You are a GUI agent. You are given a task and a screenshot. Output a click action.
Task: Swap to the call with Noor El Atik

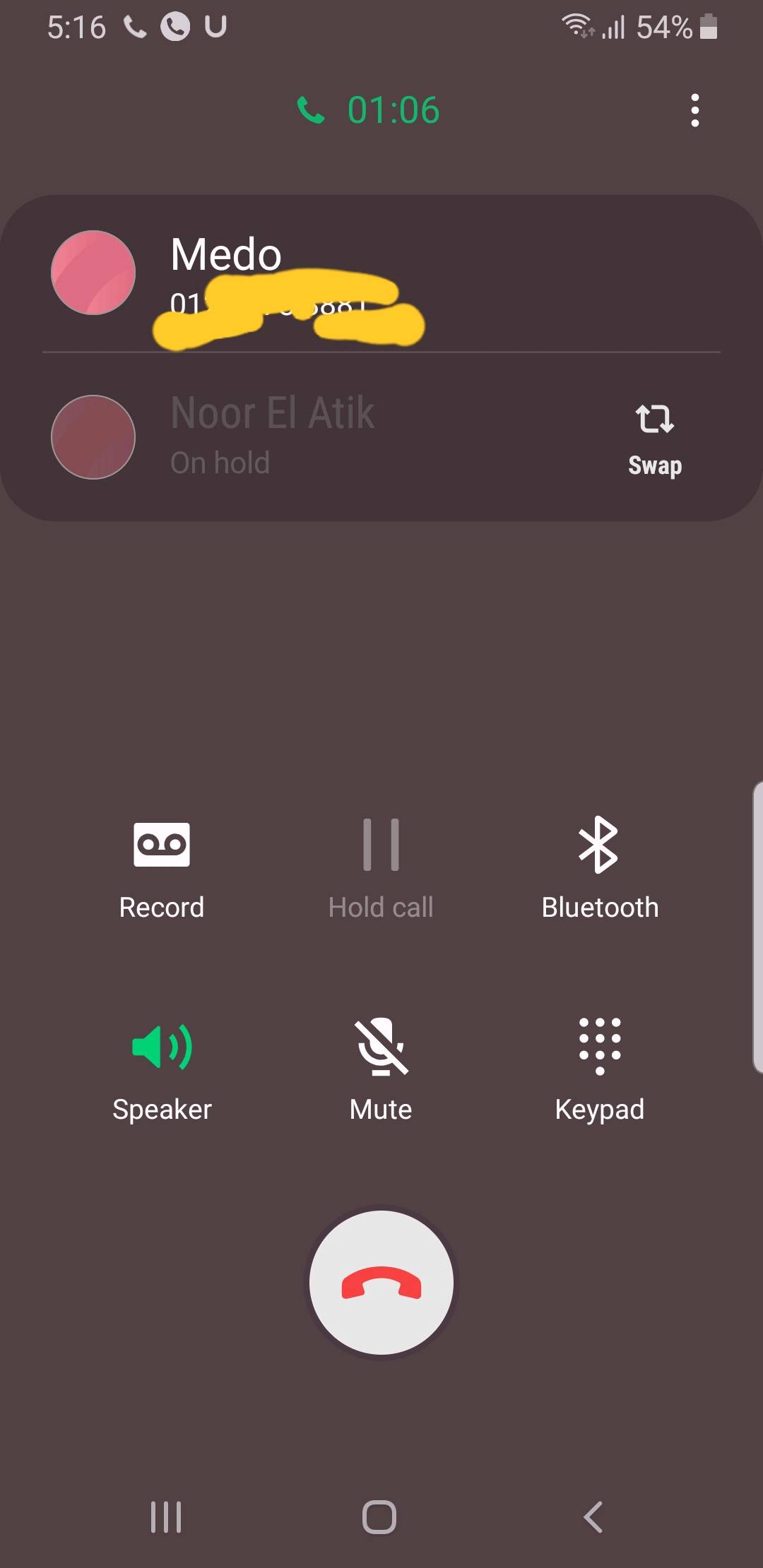(x=654, y=436)
